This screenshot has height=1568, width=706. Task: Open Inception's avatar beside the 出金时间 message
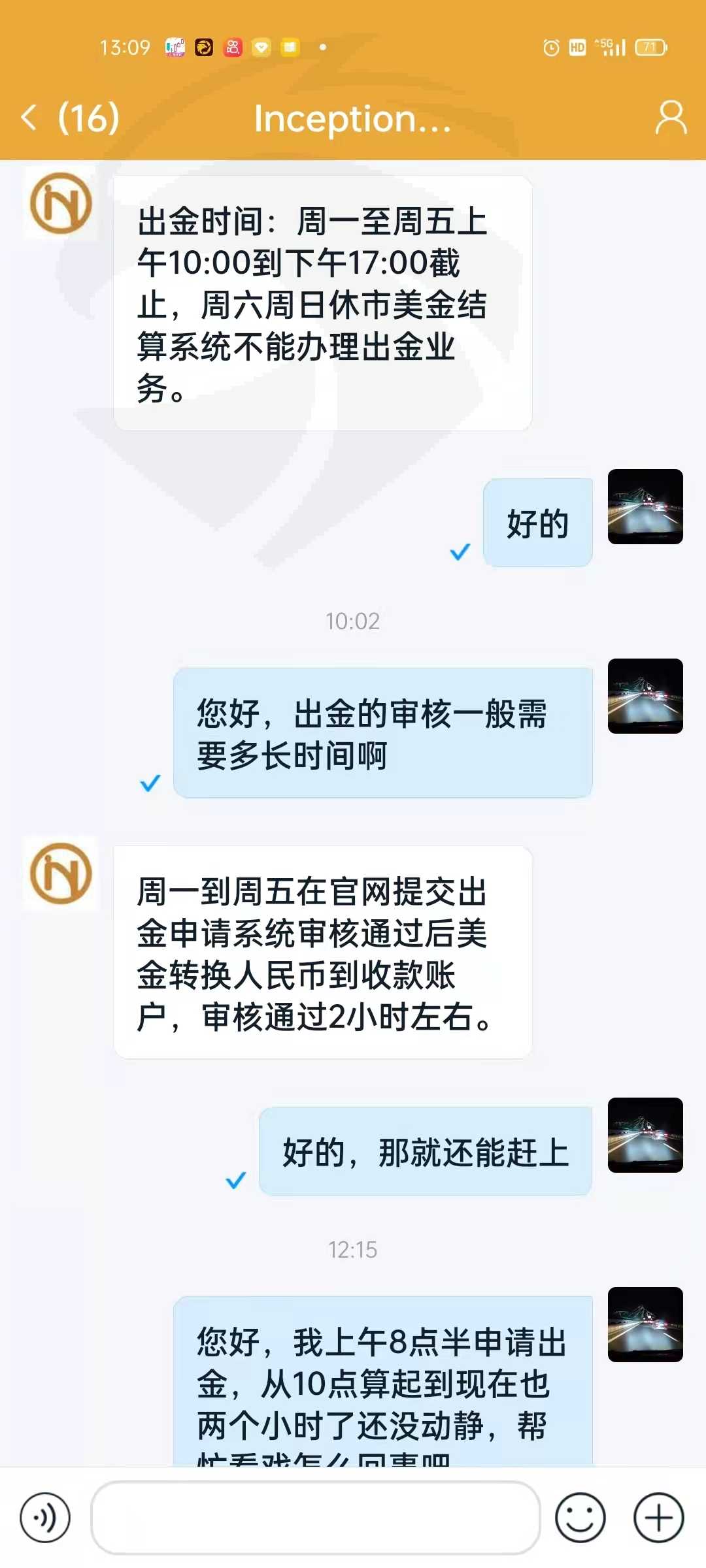coord(61,203)
